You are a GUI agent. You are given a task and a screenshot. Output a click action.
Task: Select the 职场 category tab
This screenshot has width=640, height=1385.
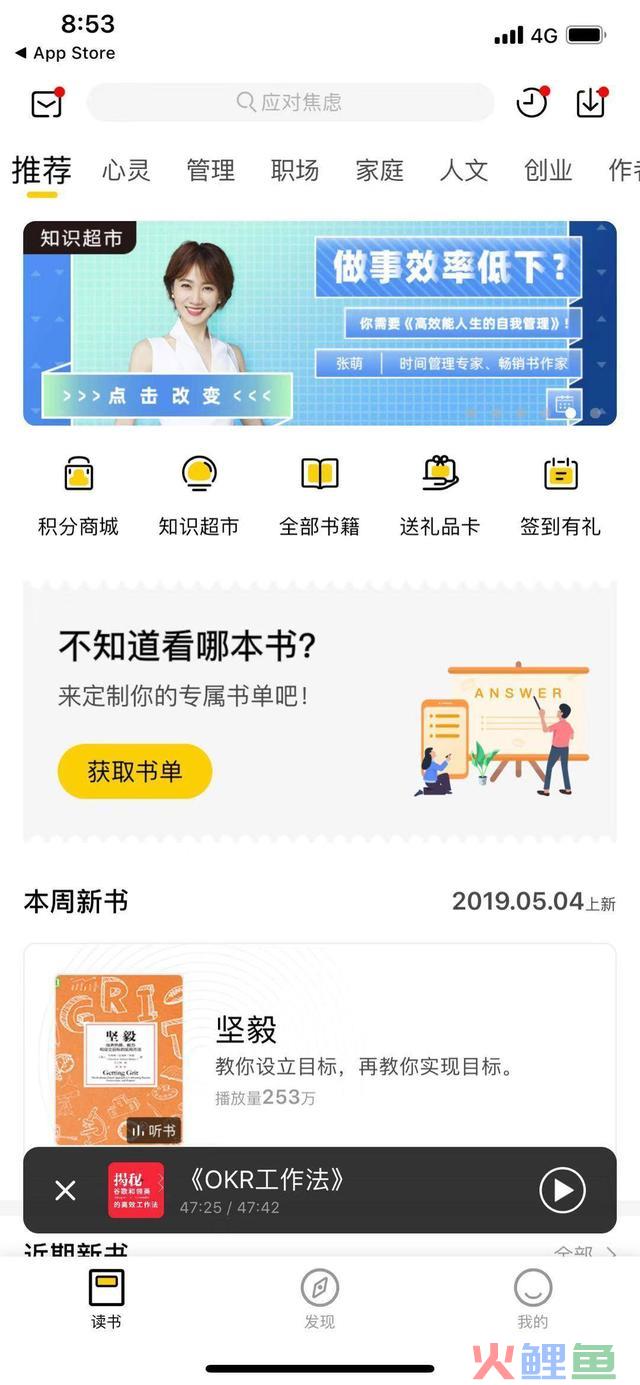point(295,170)
